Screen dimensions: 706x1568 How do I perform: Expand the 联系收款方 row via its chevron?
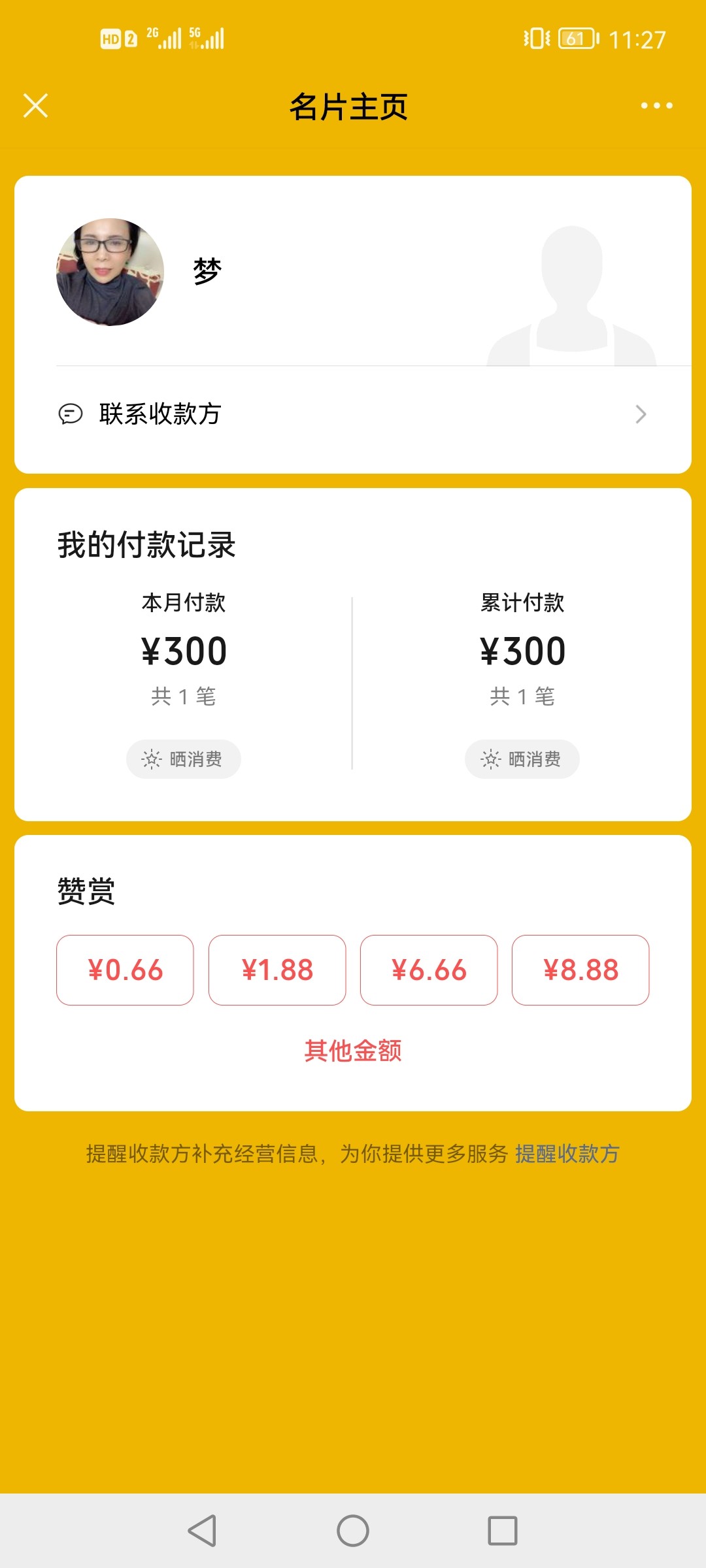pyautogui.click(x=641, y=414)
